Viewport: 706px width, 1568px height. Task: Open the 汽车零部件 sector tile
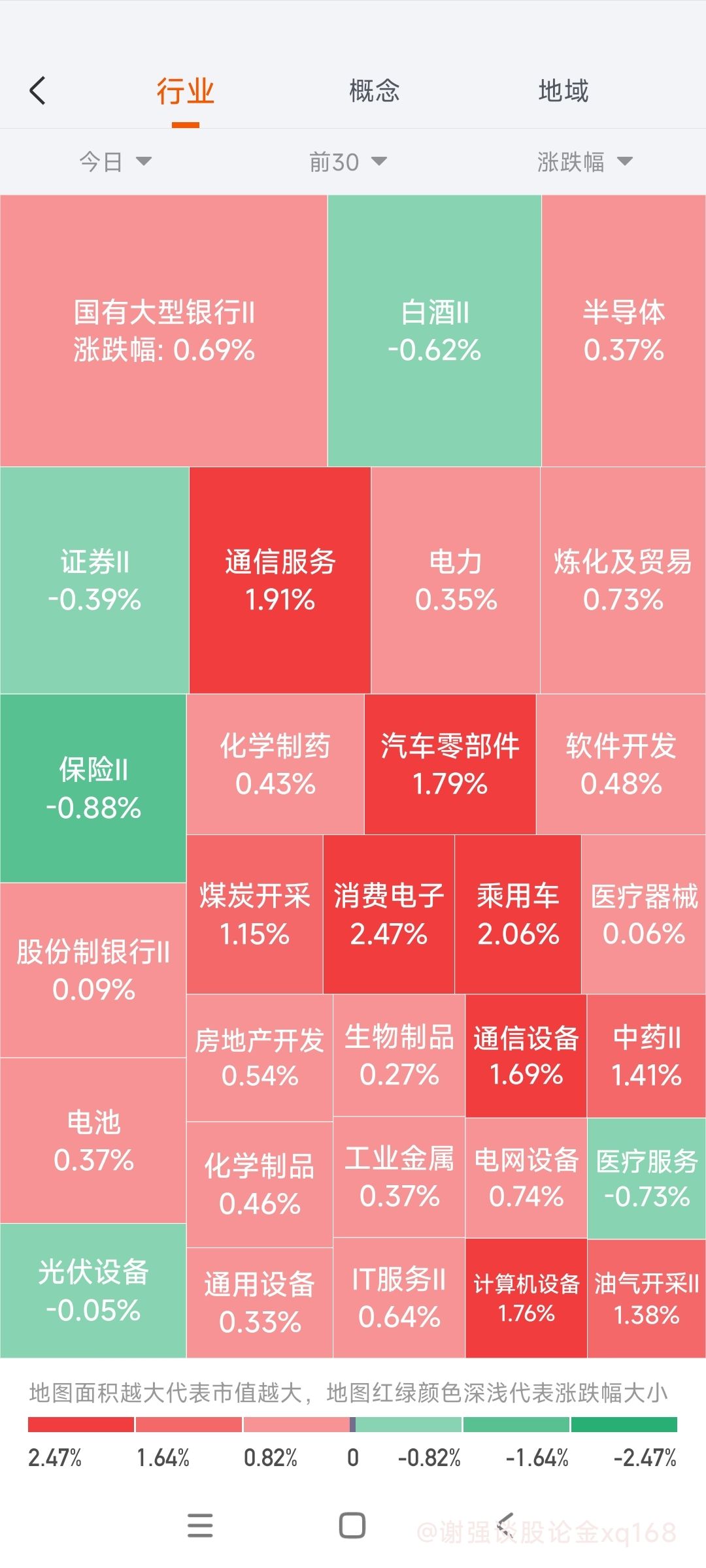point(450,764)
